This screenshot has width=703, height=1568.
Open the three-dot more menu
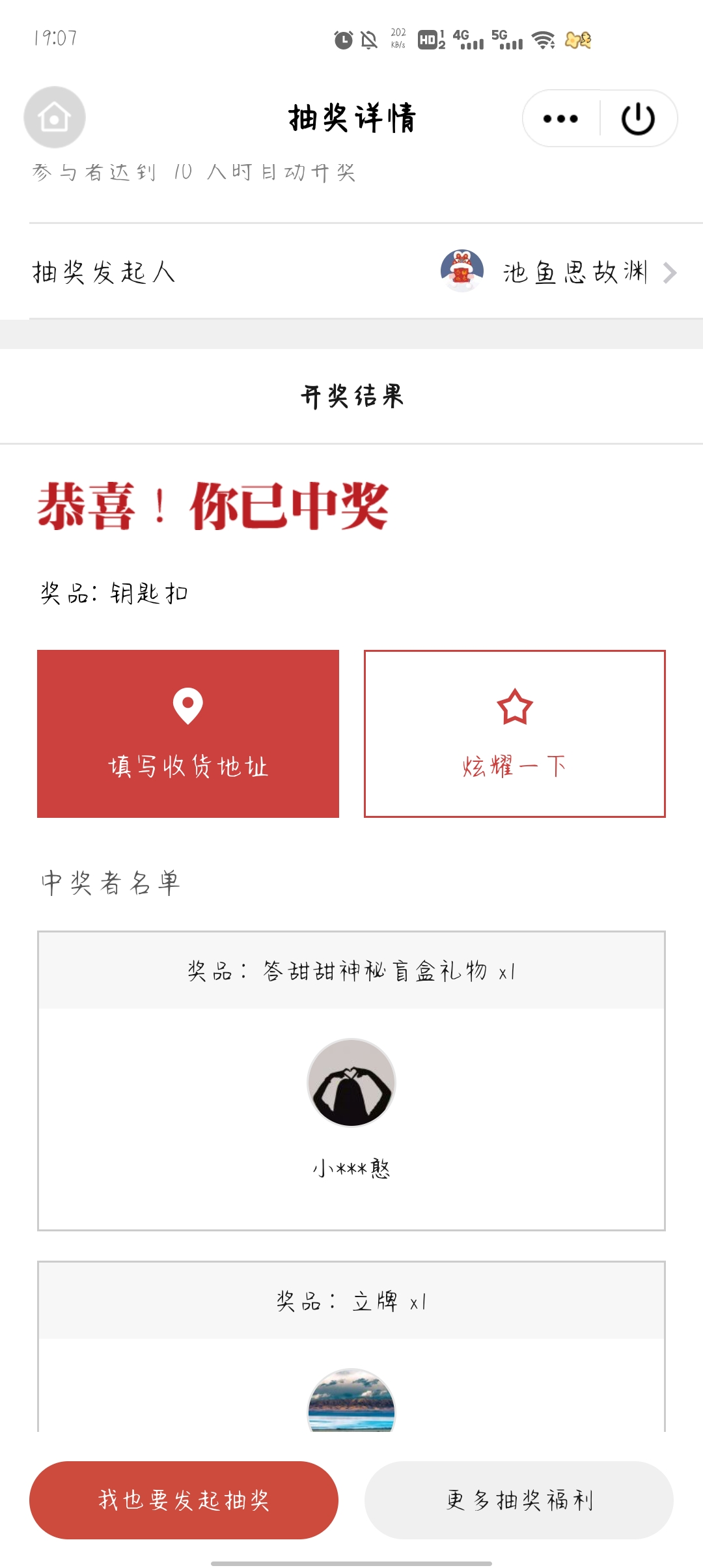click(x=560, y=119)
